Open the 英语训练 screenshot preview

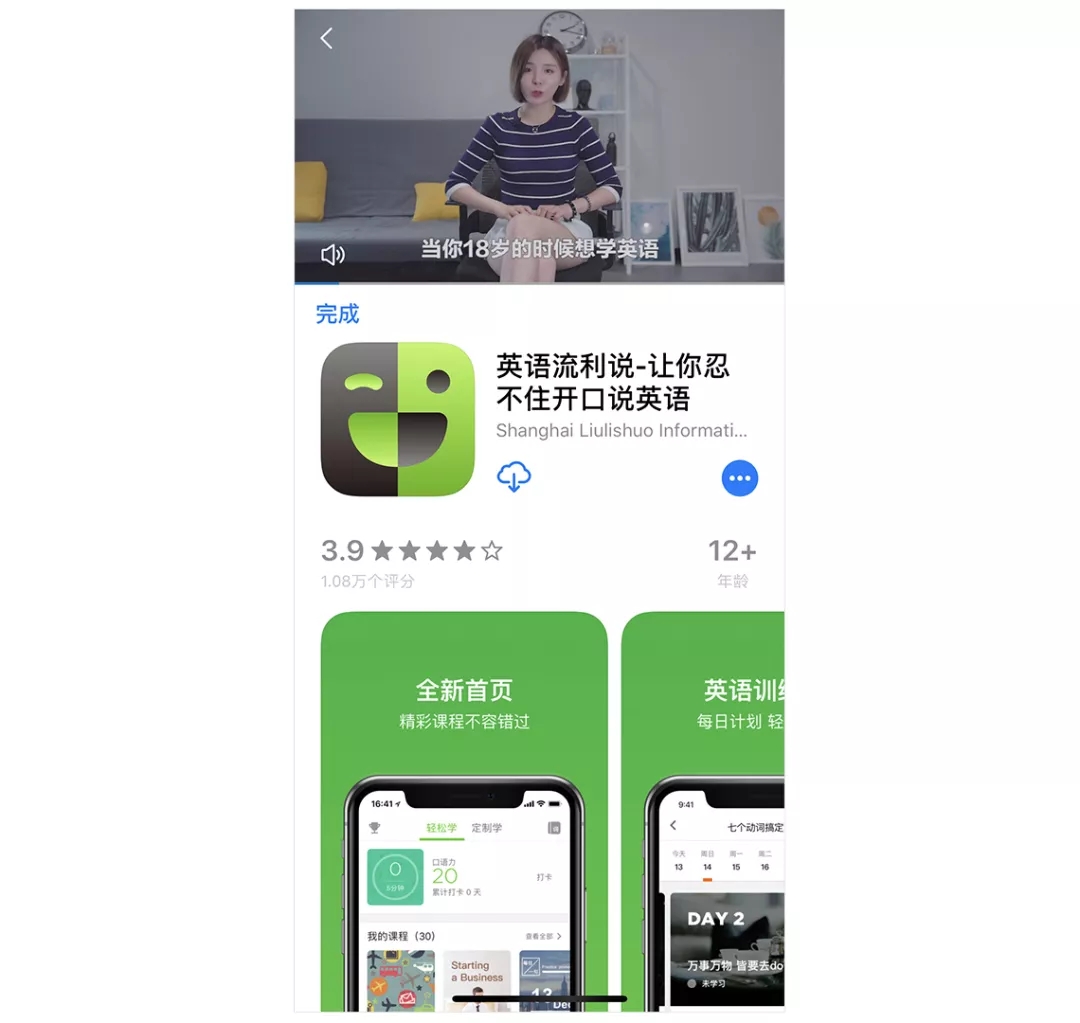click(x=703, y=810)
